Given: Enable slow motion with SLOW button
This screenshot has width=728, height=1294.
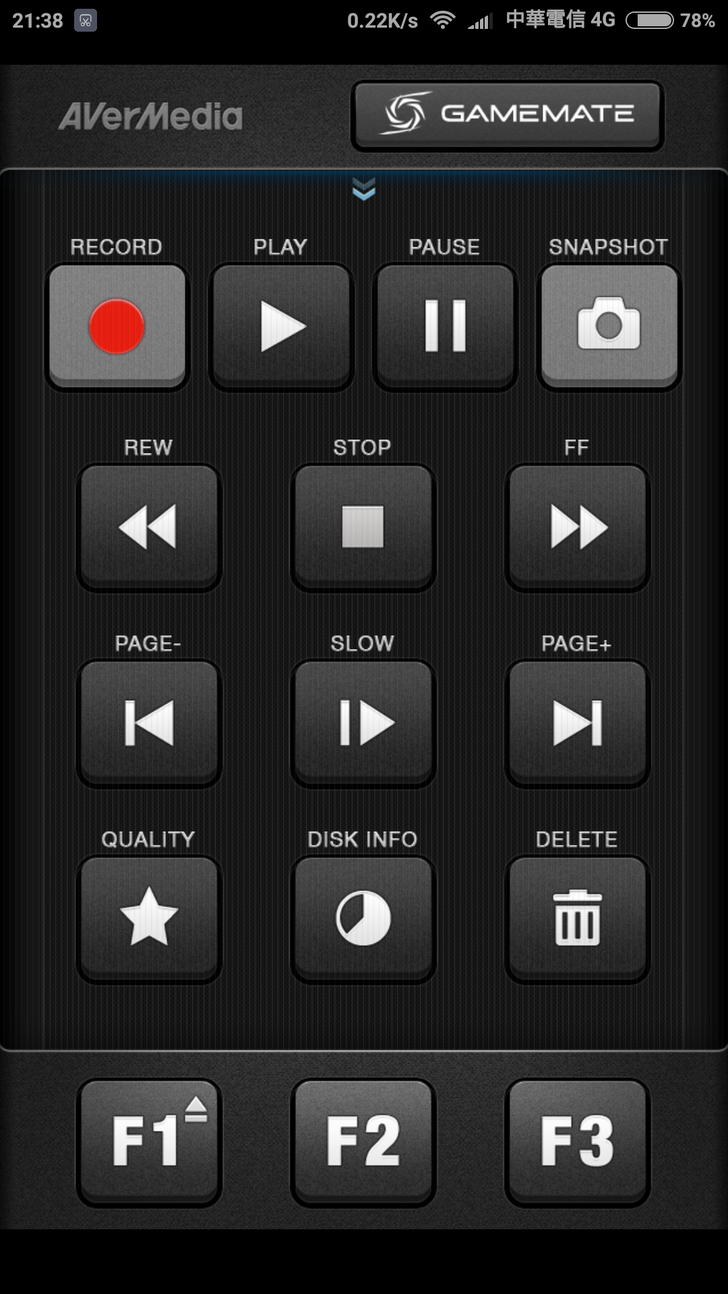Looking at the screenshot, I should [363, 722].
